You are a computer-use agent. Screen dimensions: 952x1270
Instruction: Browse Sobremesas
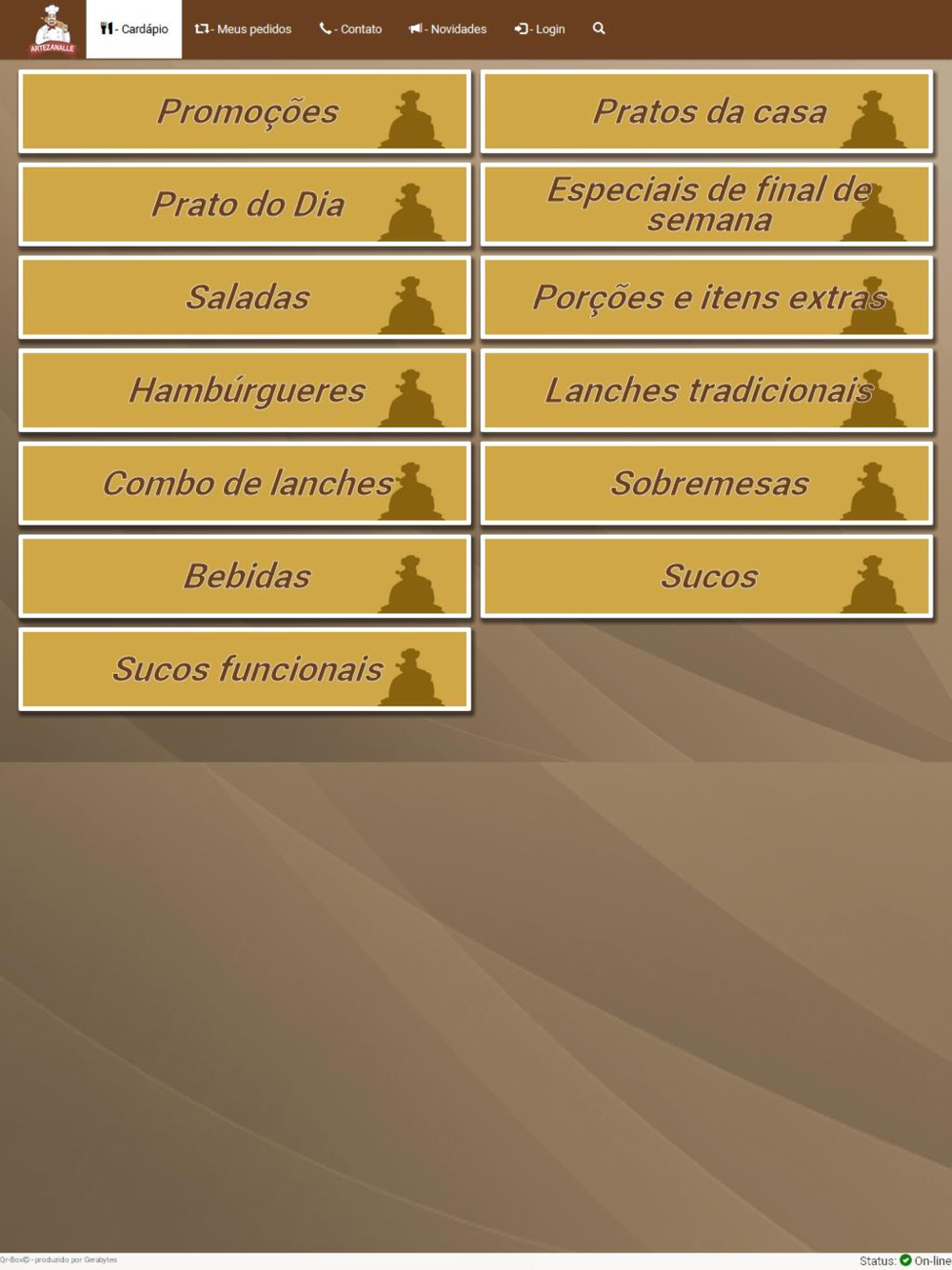pos(706,483)
